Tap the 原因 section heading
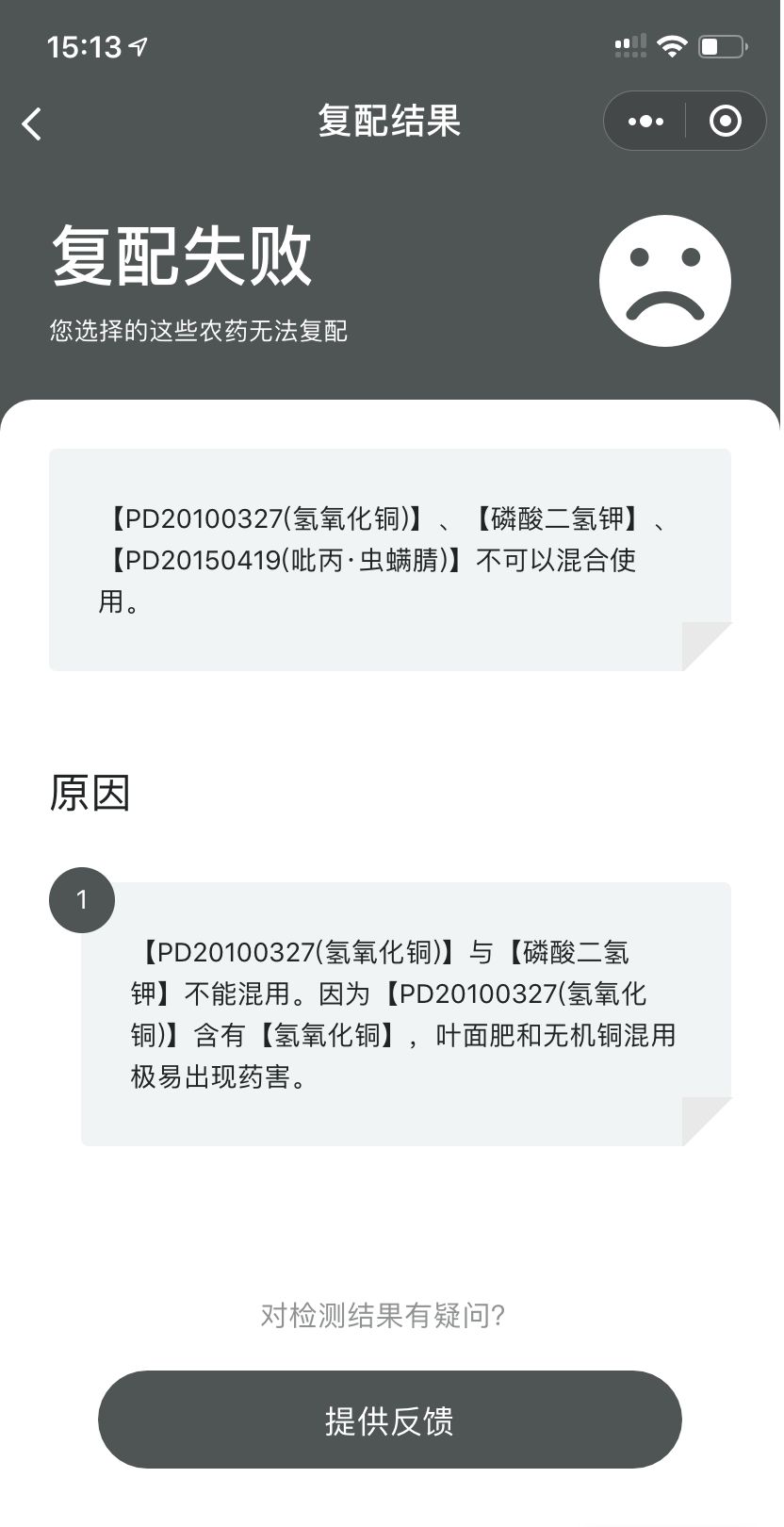 [90, 795]
